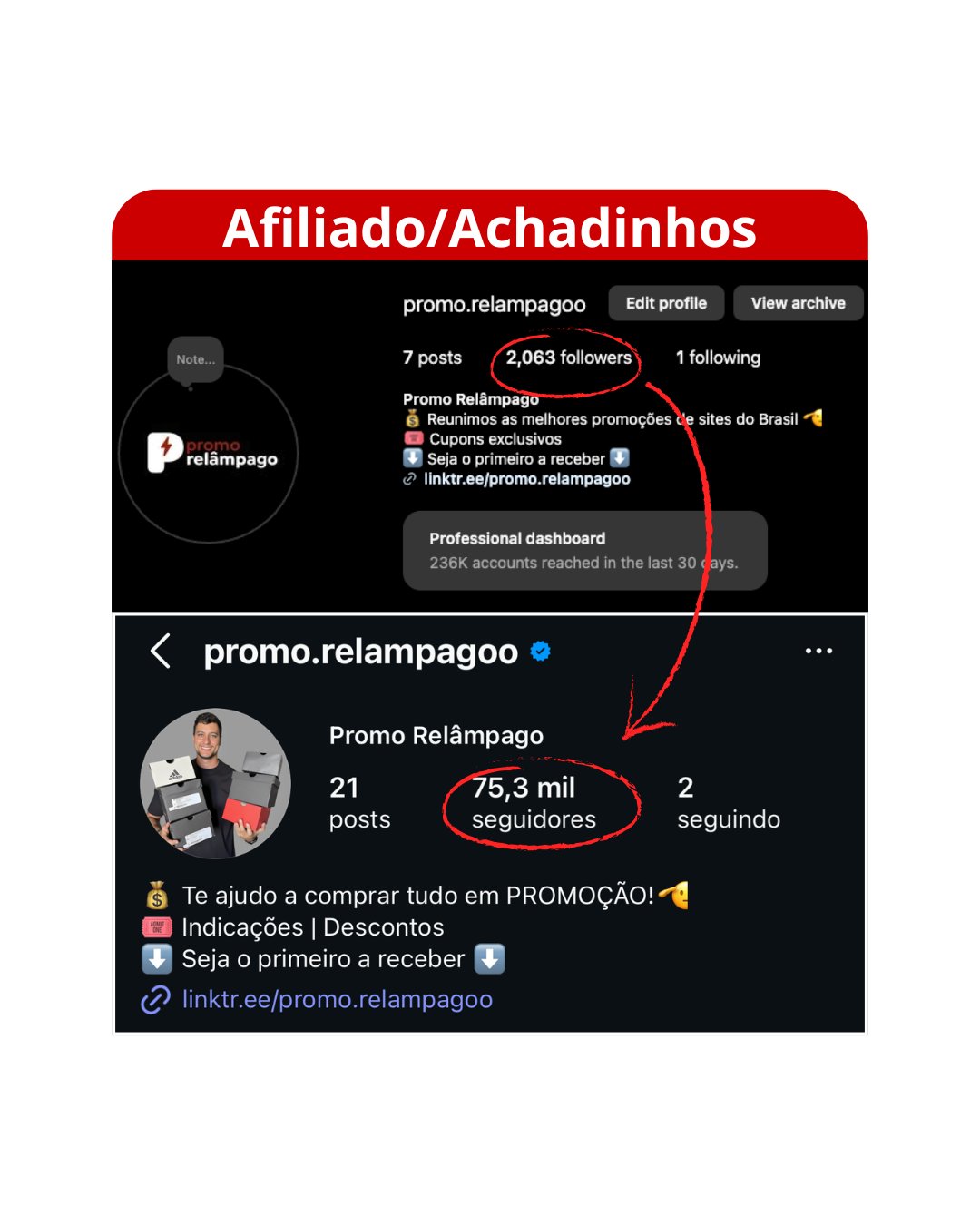980x1225 pixels.
Task: Tap the back arrow on the mobile profile
Action: (x=160, y=651)
